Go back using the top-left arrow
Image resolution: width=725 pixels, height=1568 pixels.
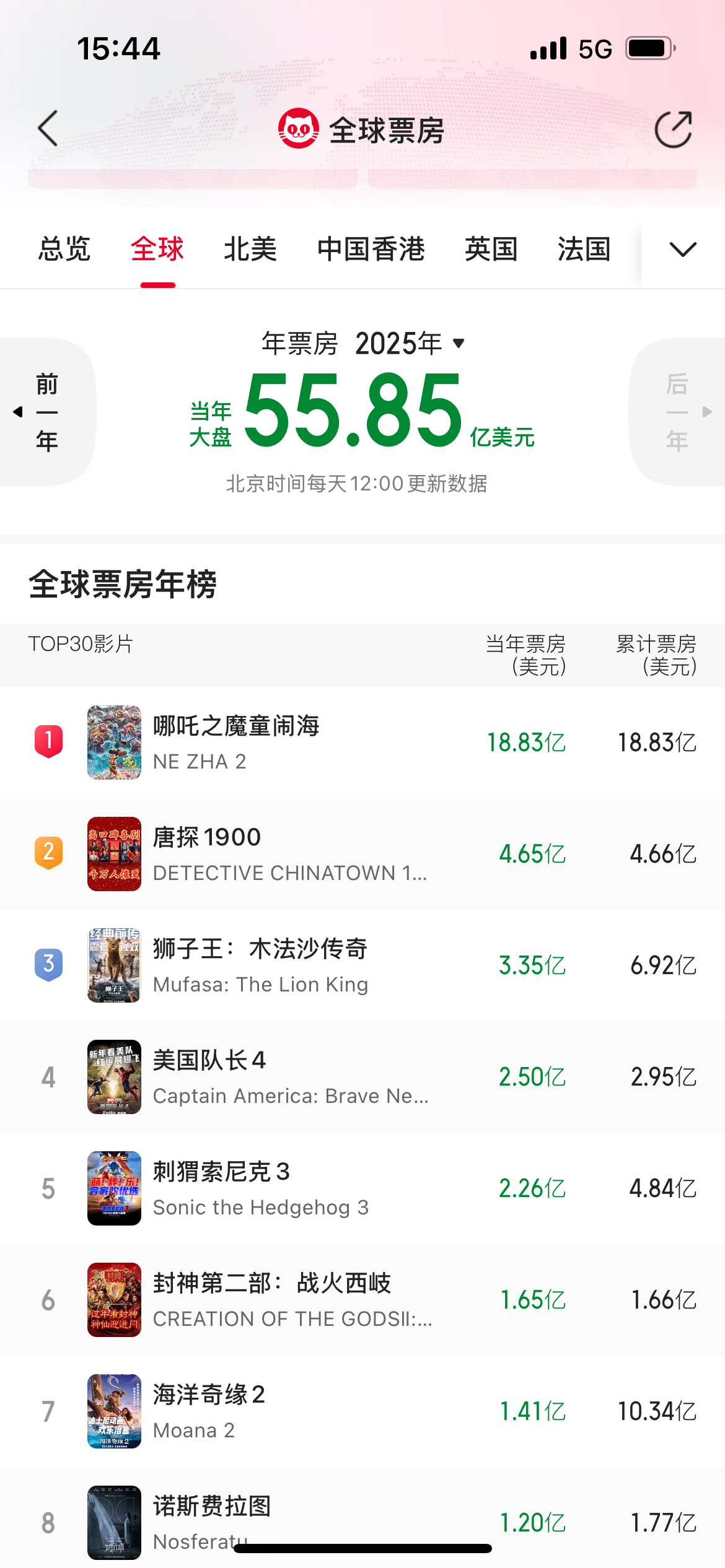(x=48, y=129)
